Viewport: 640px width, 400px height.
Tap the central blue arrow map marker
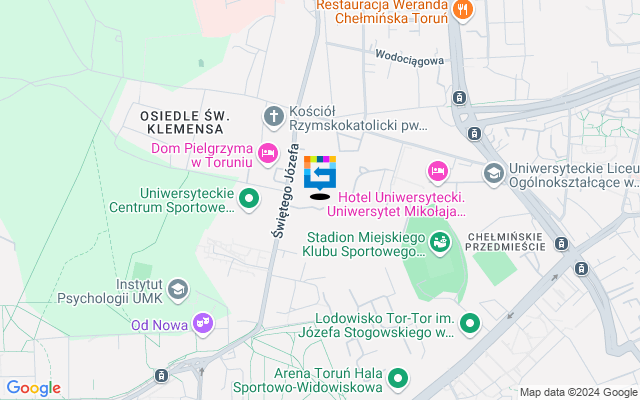pyautogui.click(x=320, y=174)
